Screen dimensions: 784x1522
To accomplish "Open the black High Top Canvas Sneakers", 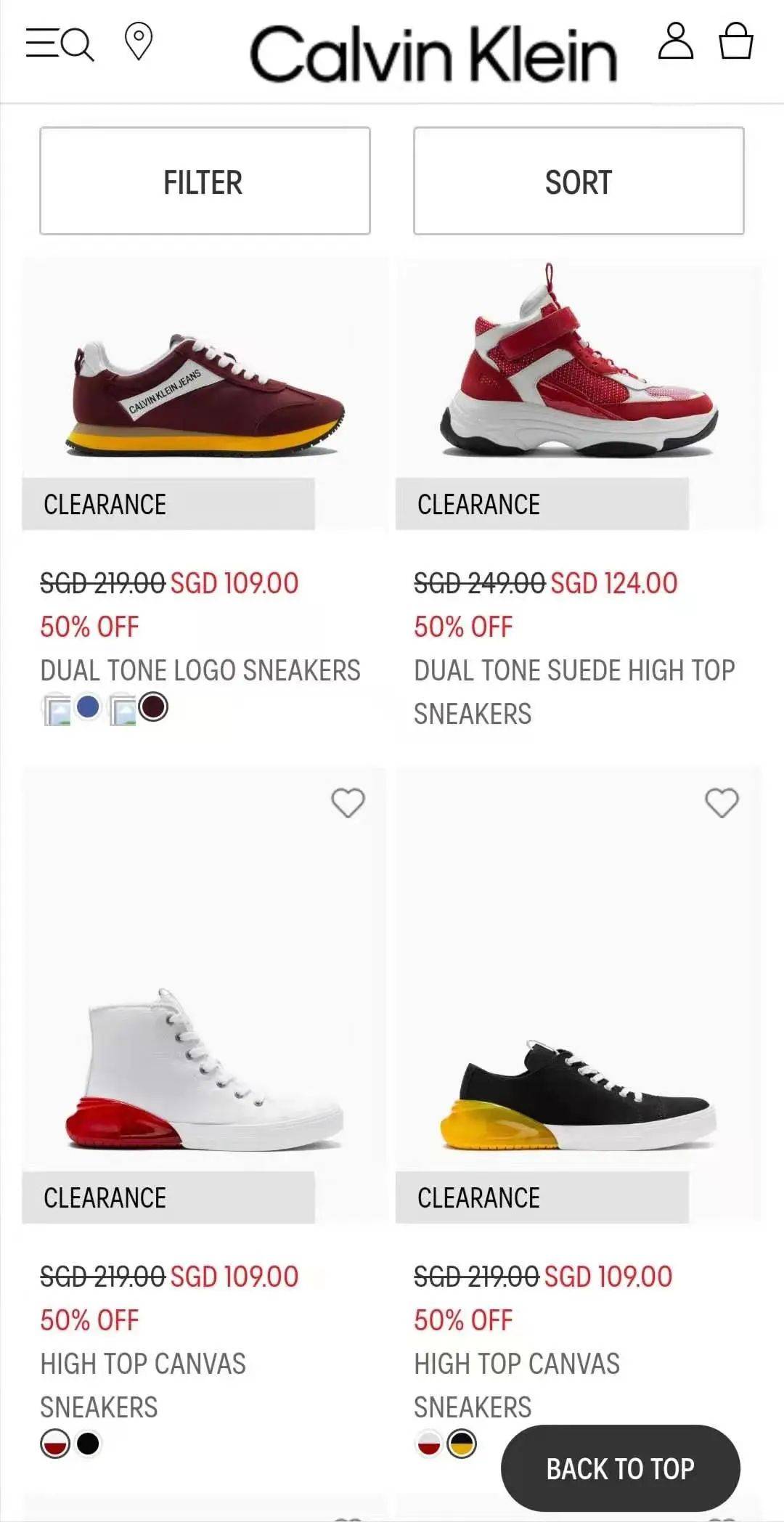I will (579, 1089).
